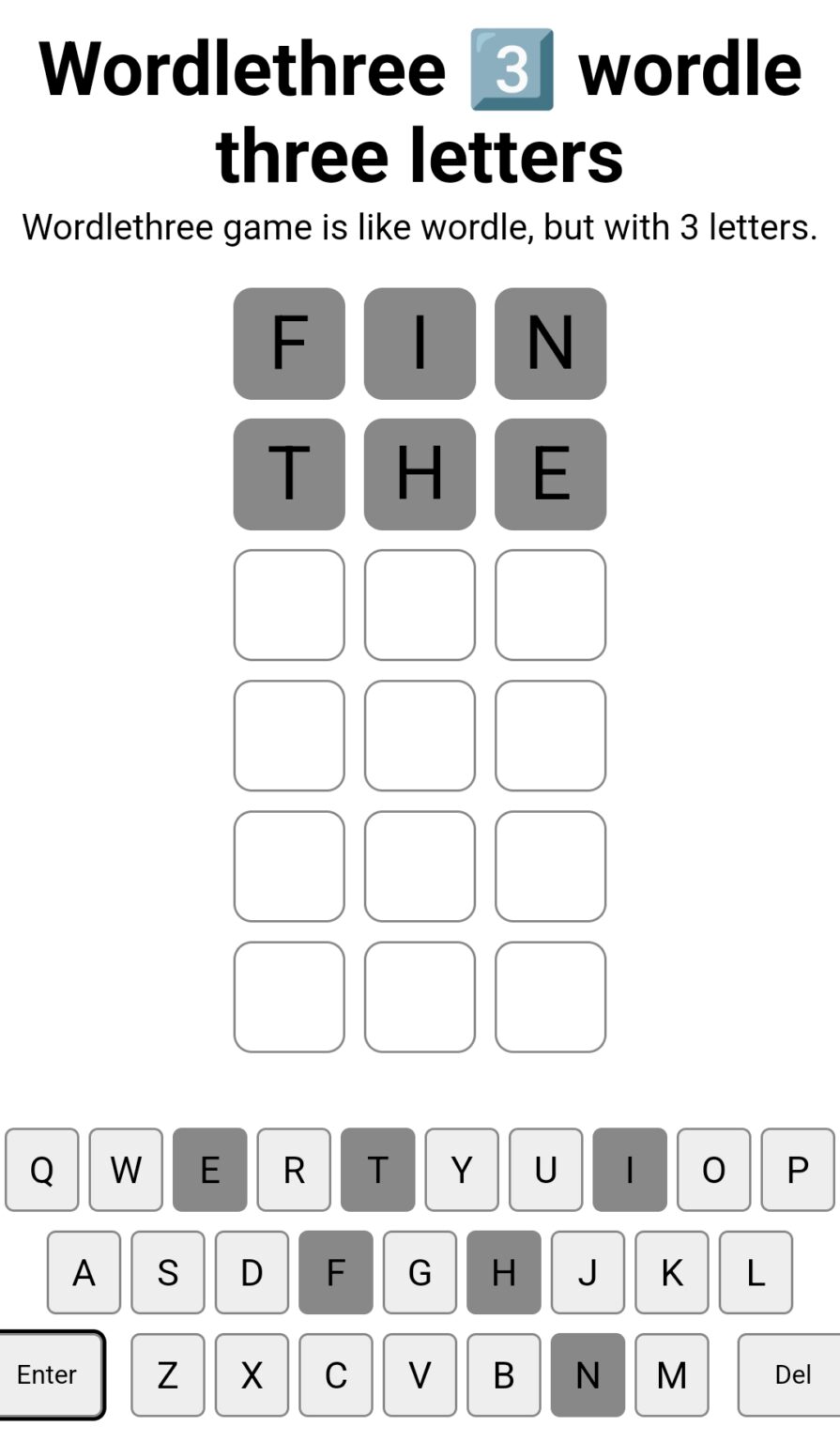Tap the Enter key to submit guess
The image size is (840, 1442).
[x=49, y=1374]
